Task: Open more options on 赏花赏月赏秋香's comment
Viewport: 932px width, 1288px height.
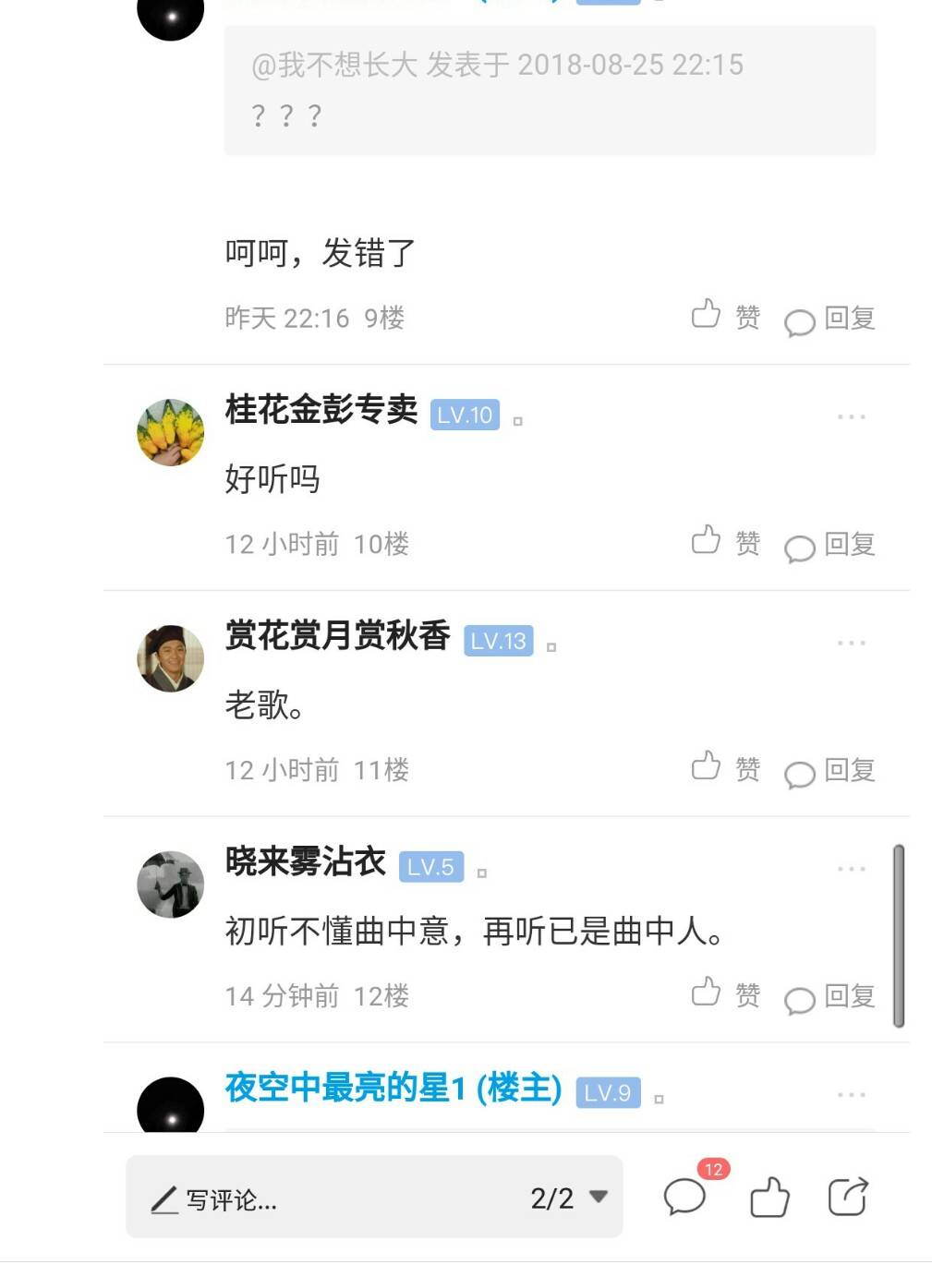Action: 851,643
